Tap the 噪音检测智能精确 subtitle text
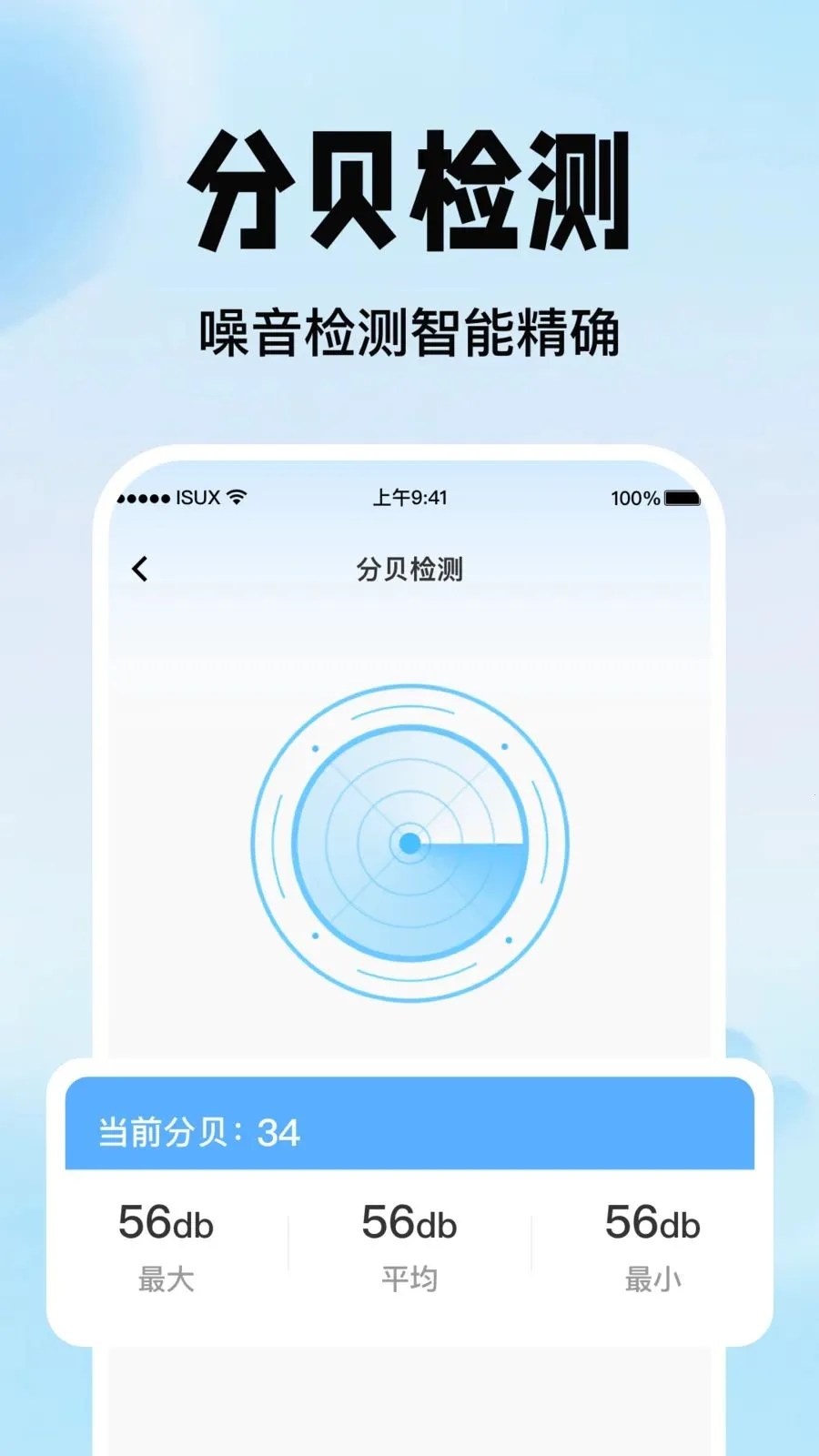The height and width of the screenshot is (1456, 819). 409,330
